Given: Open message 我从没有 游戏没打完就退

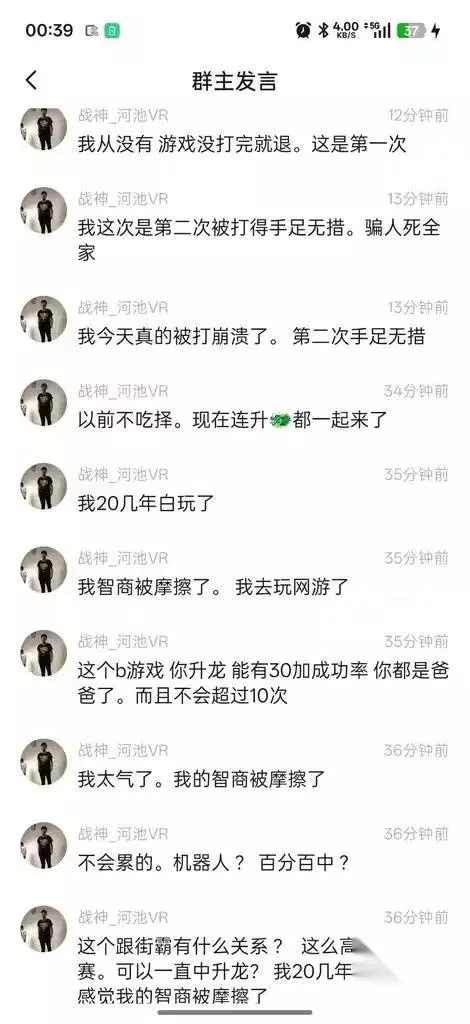Looking at the screenshot, I should [x=242, y=144].
